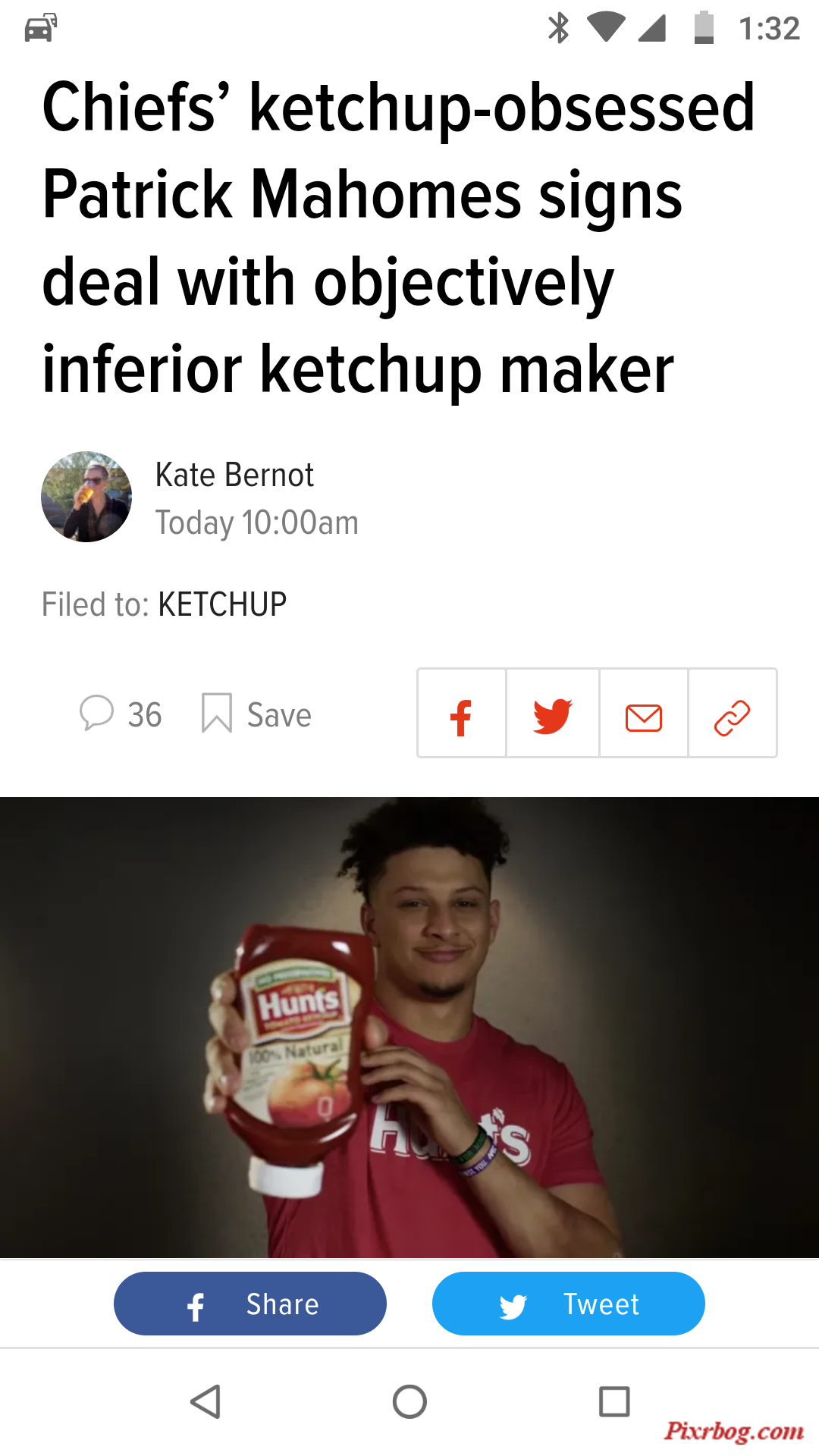819x1456 pixels.
Task: Share article via Twitter bird icon
Action: coord(552,714)
